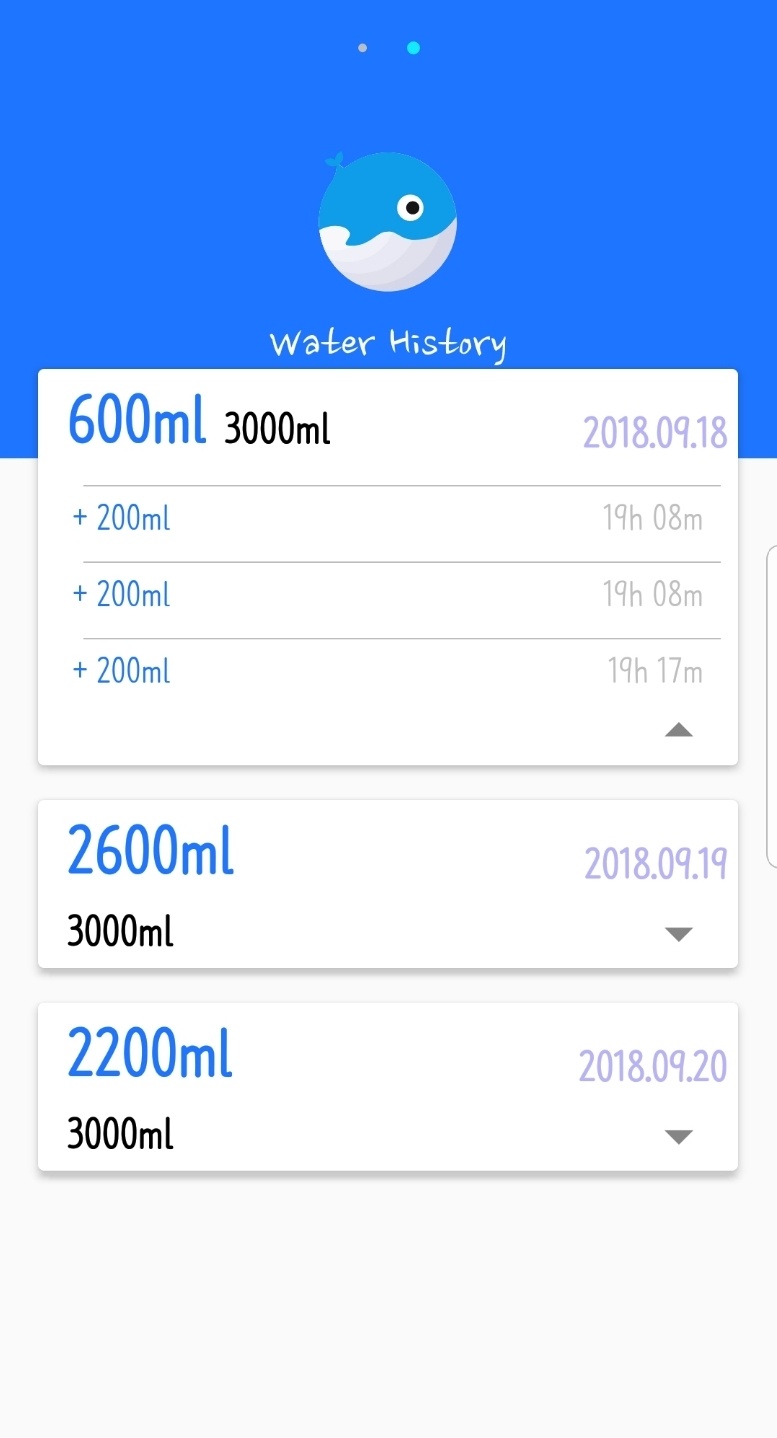Click the 2018.09.18 date label
The width and height of the screenshot is (777, 1438).
tap(655, 430)
